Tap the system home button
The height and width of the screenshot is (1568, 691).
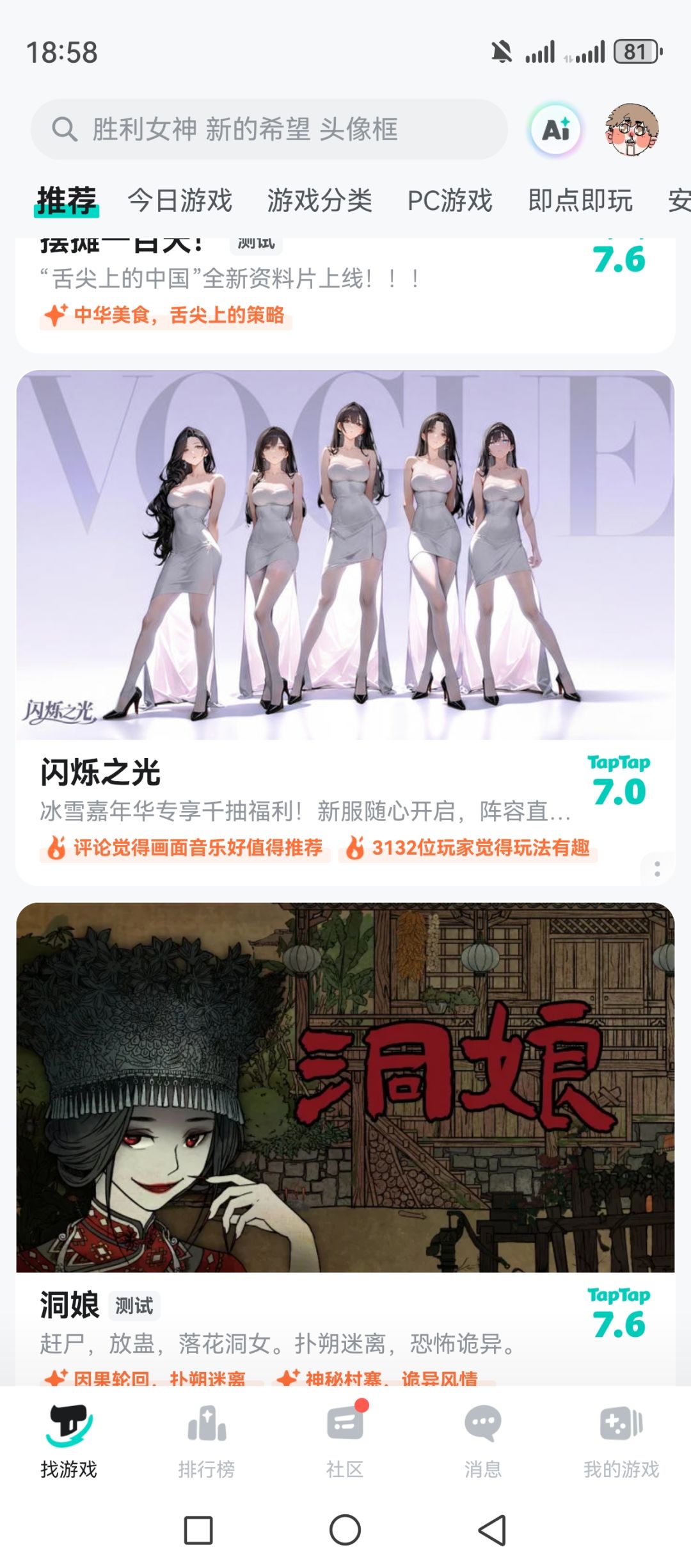[345, 1530]
